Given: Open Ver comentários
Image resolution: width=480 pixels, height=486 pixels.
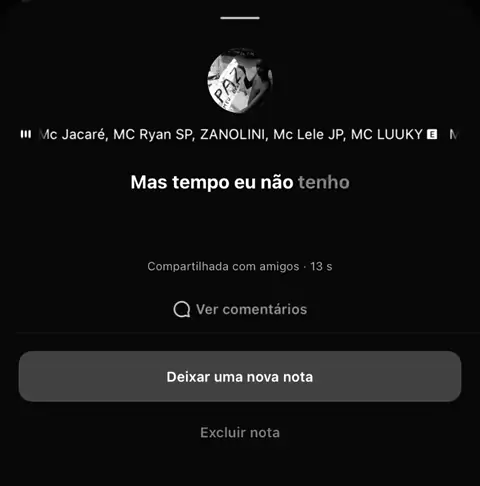Looking at the screenshot, I should [x=240, y=309].
